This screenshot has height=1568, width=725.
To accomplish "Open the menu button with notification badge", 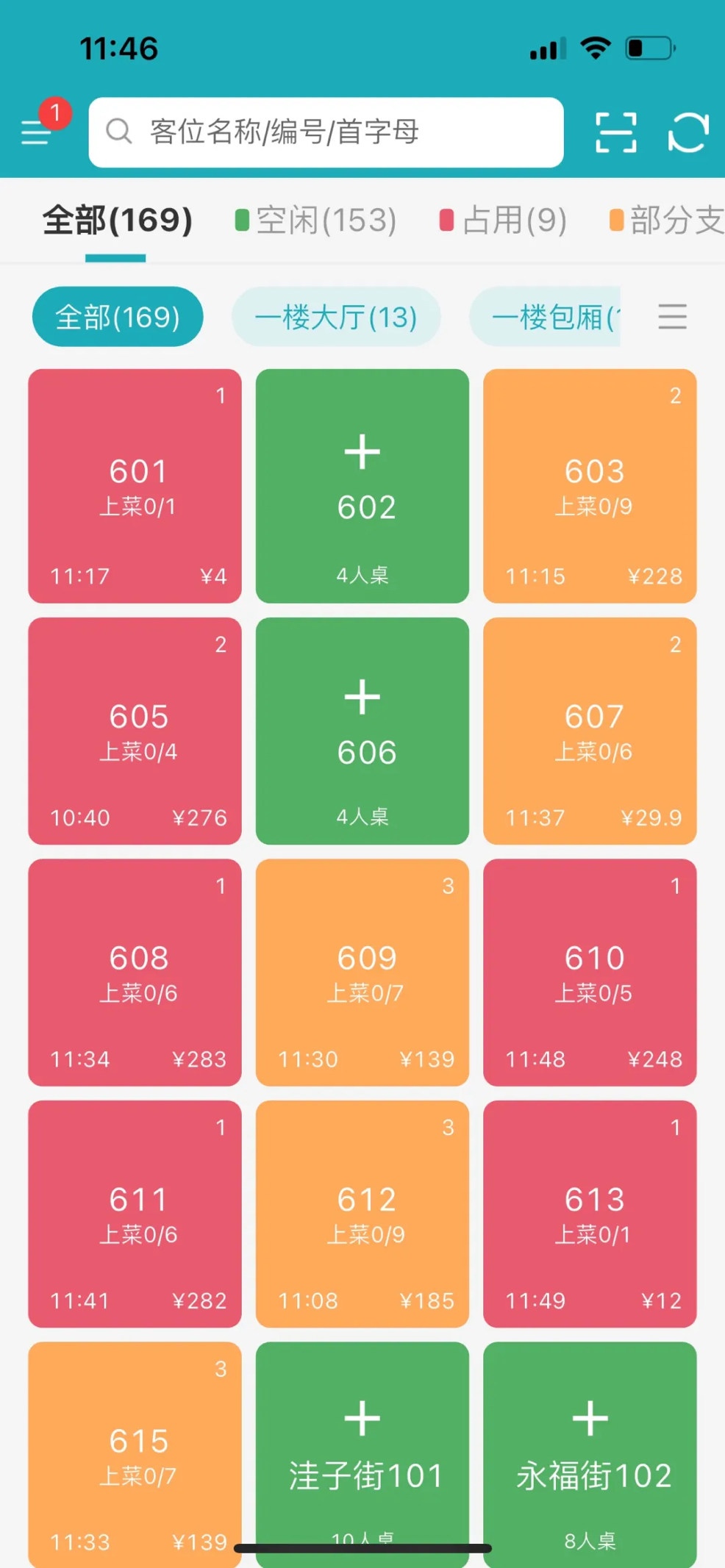I will click(38, 129).
